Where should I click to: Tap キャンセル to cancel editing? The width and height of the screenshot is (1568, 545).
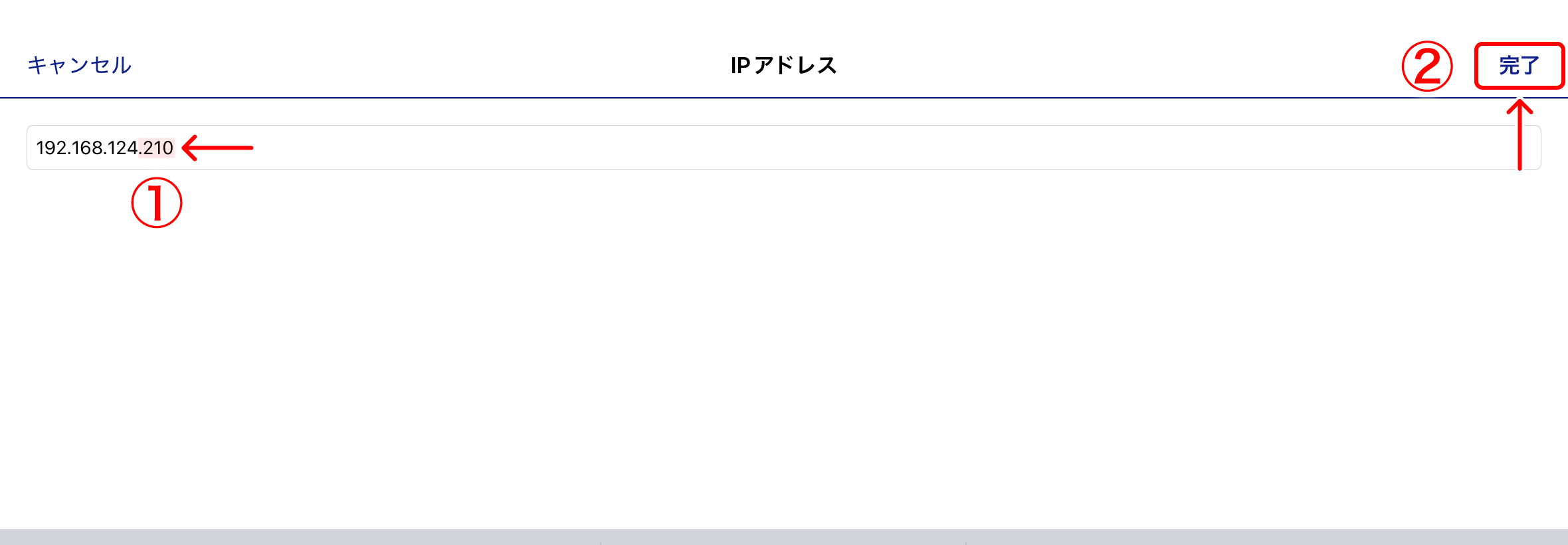tap(80, 65)
